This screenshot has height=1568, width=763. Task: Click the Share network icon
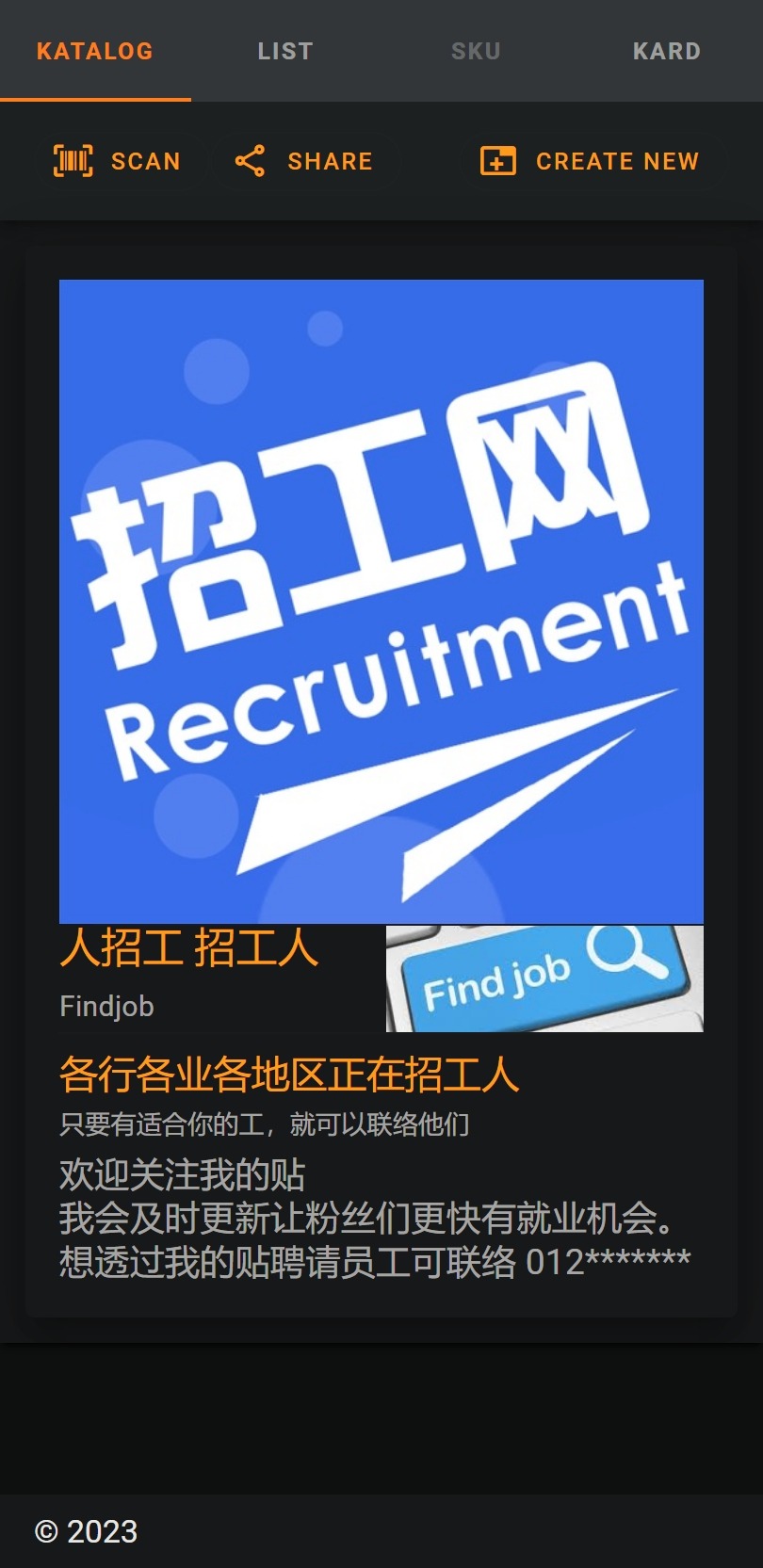(251, 161)
